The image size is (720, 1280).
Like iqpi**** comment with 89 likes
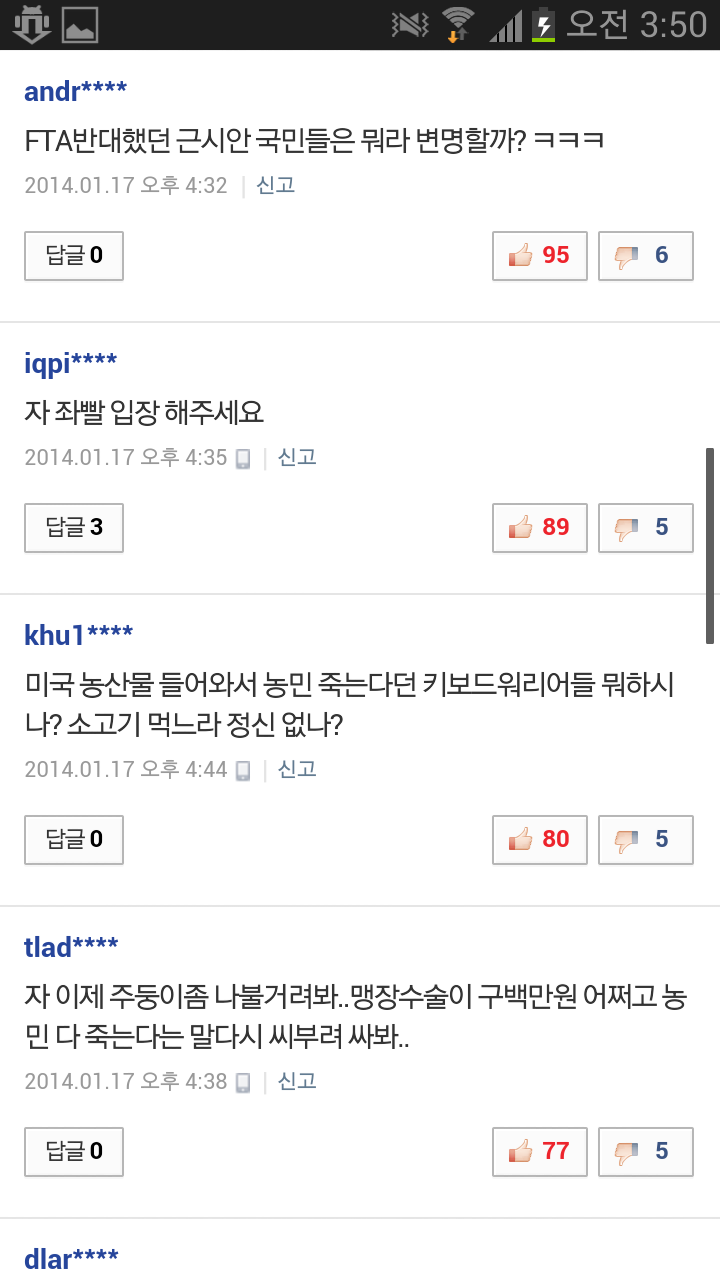coord(540,528)
